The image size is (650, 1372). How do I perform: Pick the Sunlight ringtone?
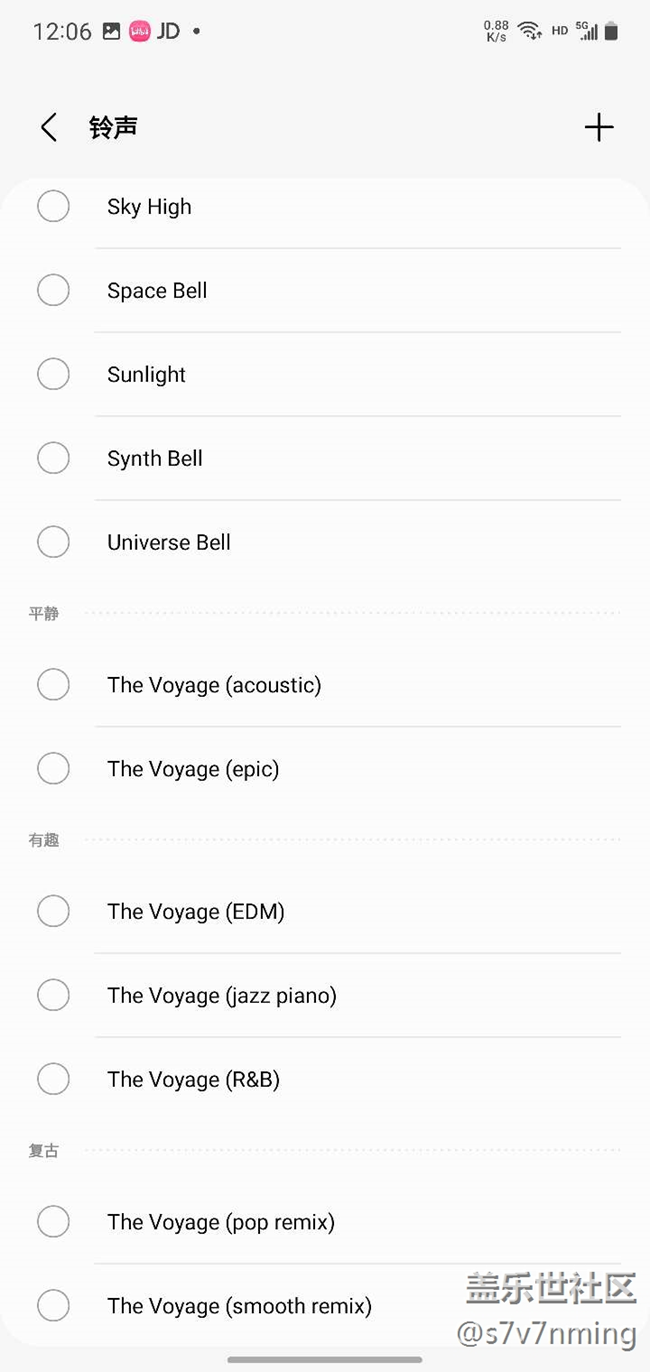(x=53, y=375)
